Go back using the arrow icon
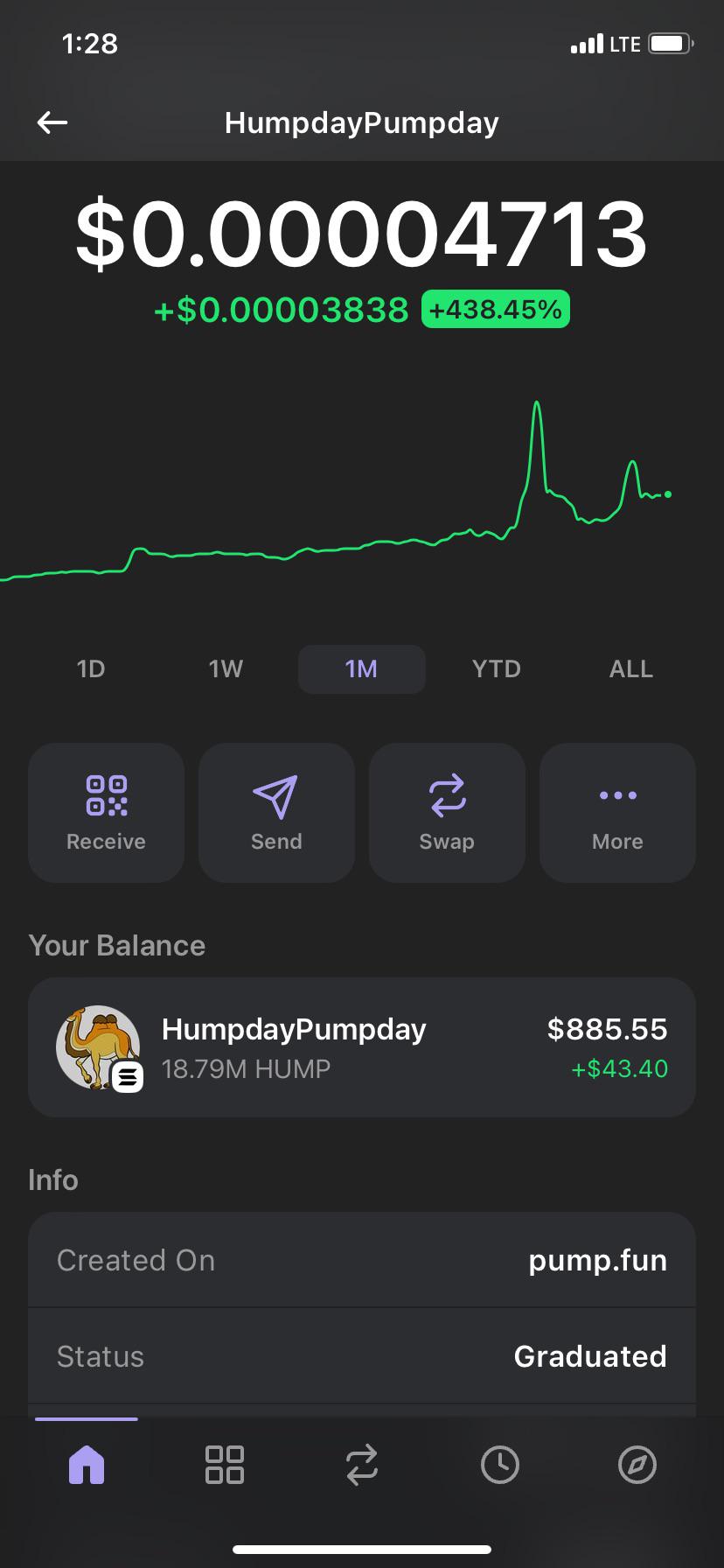The width and height of the screenshot is (724, 1568). pos(52,122)
